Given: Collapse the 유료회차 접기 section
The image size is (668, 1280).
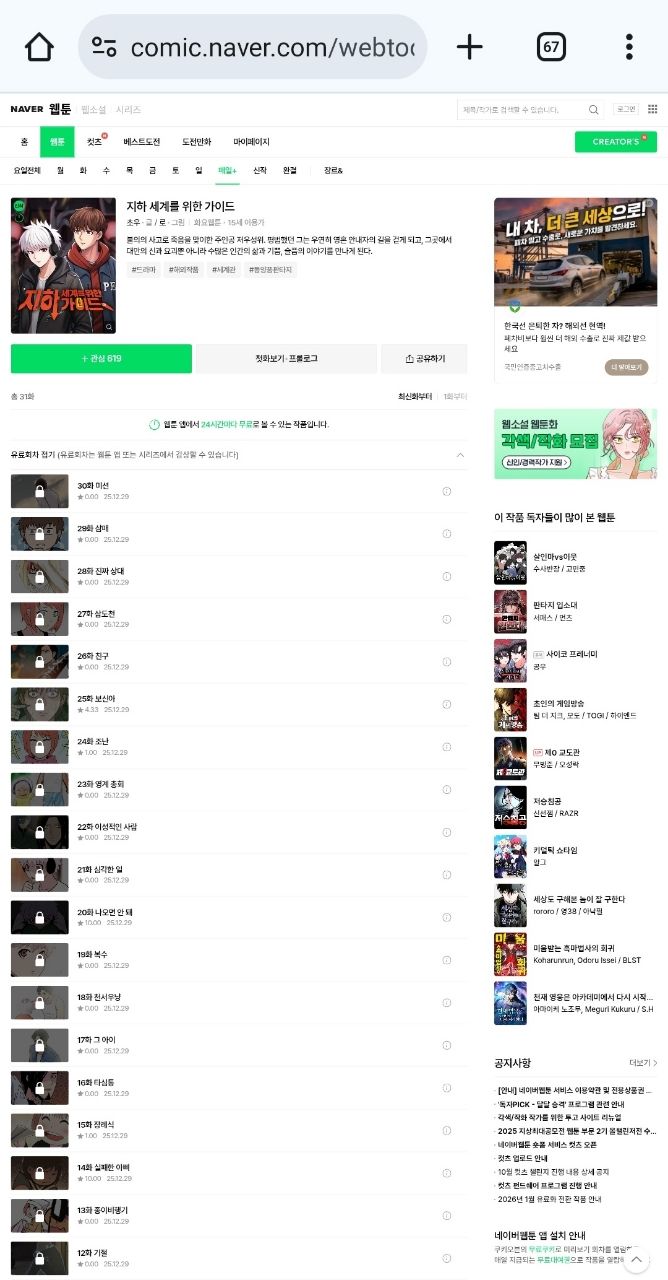Looking at the screenshot, I should tap(460, 455).
